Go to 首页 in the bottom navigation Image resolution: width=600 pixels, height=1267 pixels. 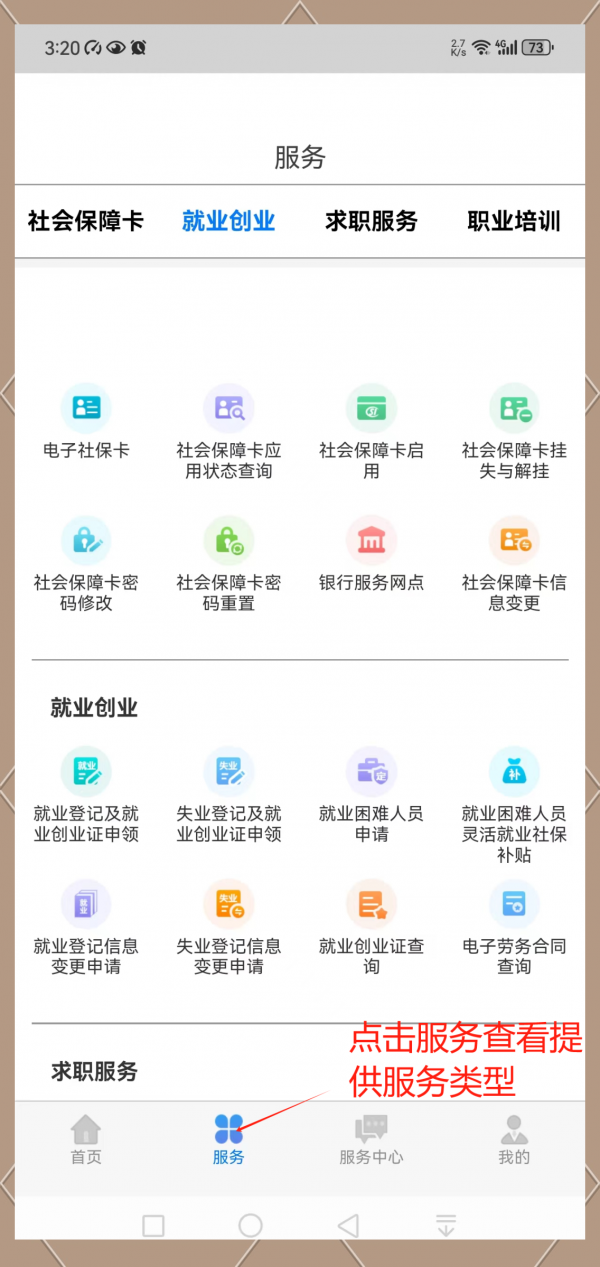[x=86, y=1140]
